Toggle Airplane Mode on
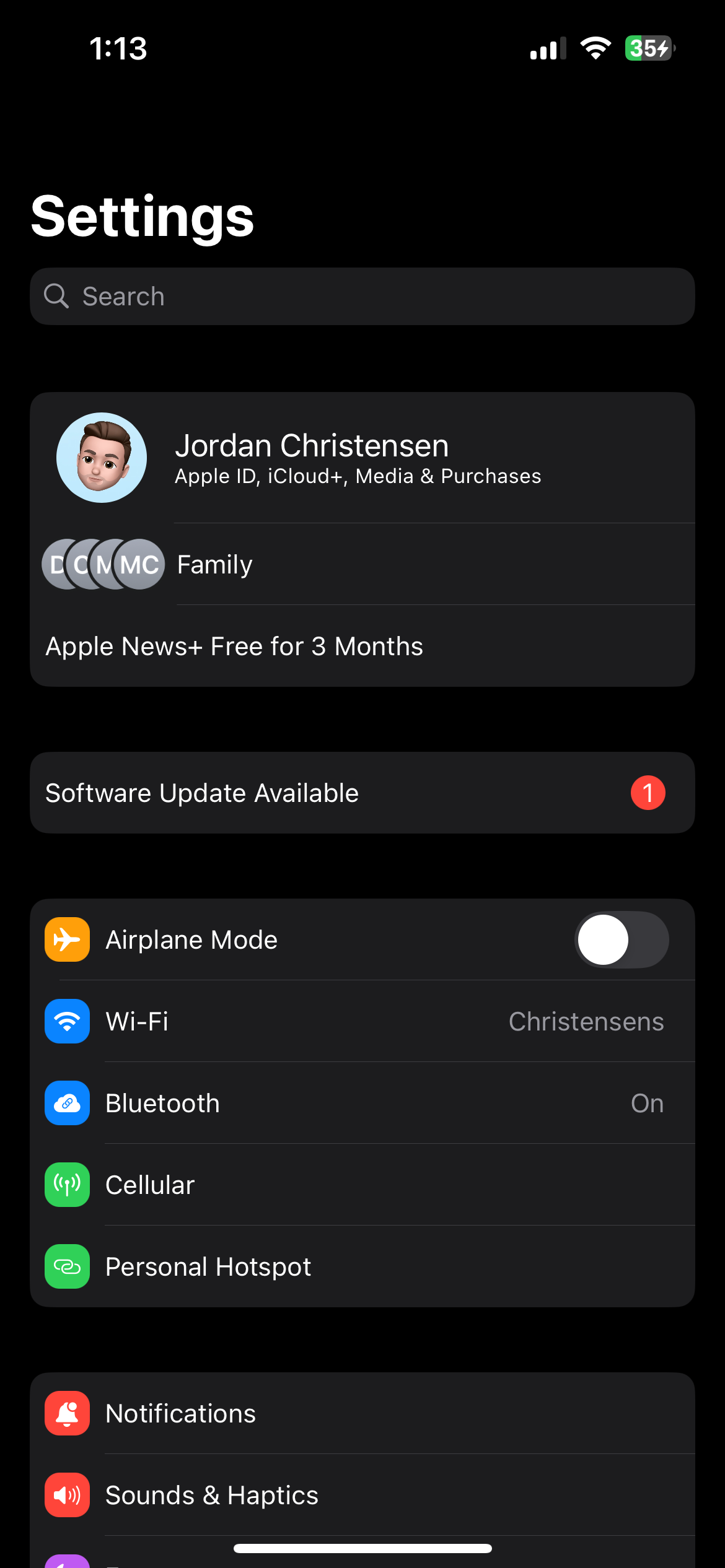Viewport: 725px width, 1568px height. (622, 939)
